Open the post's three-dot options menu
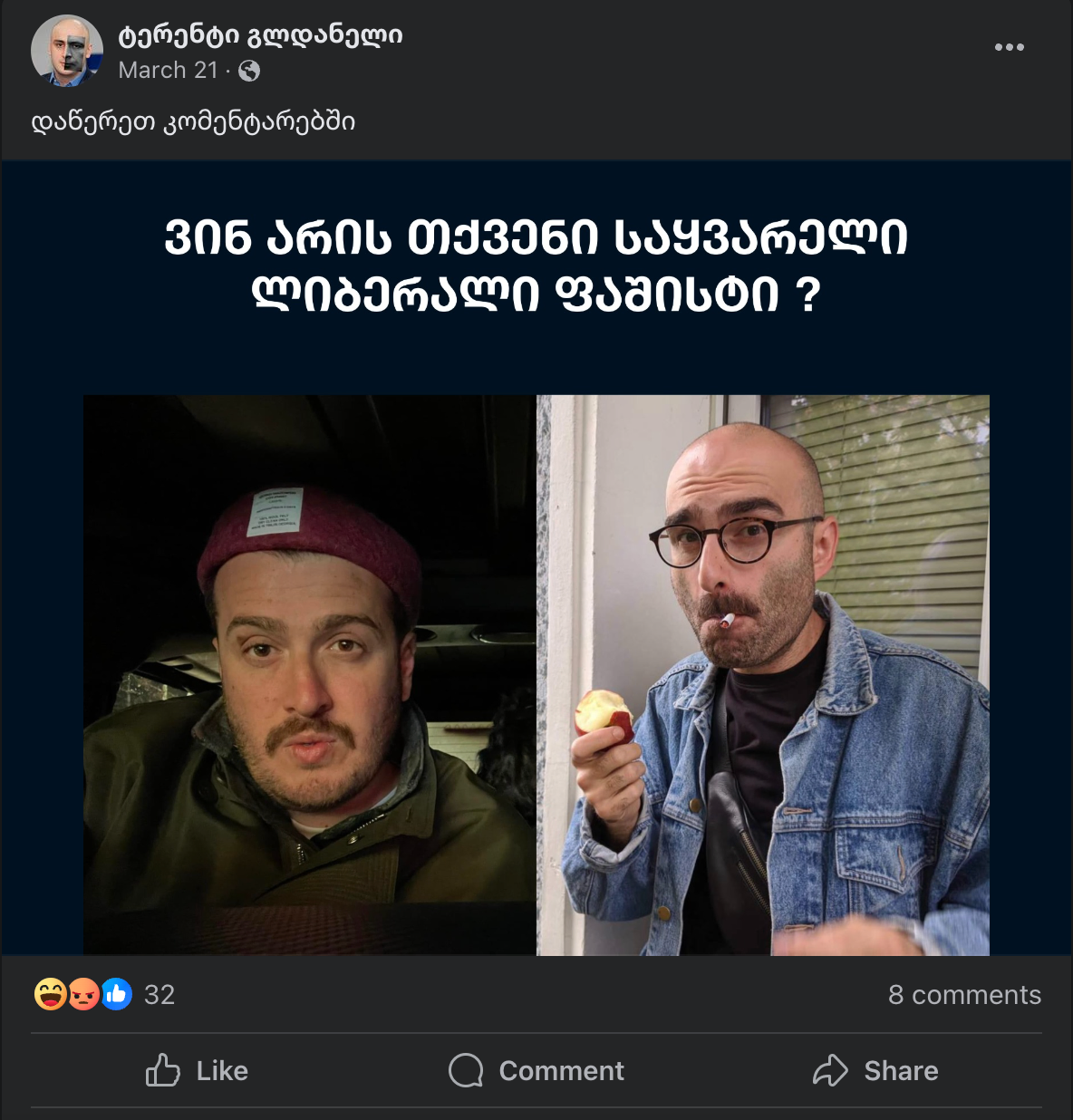 pos(1009,47)
